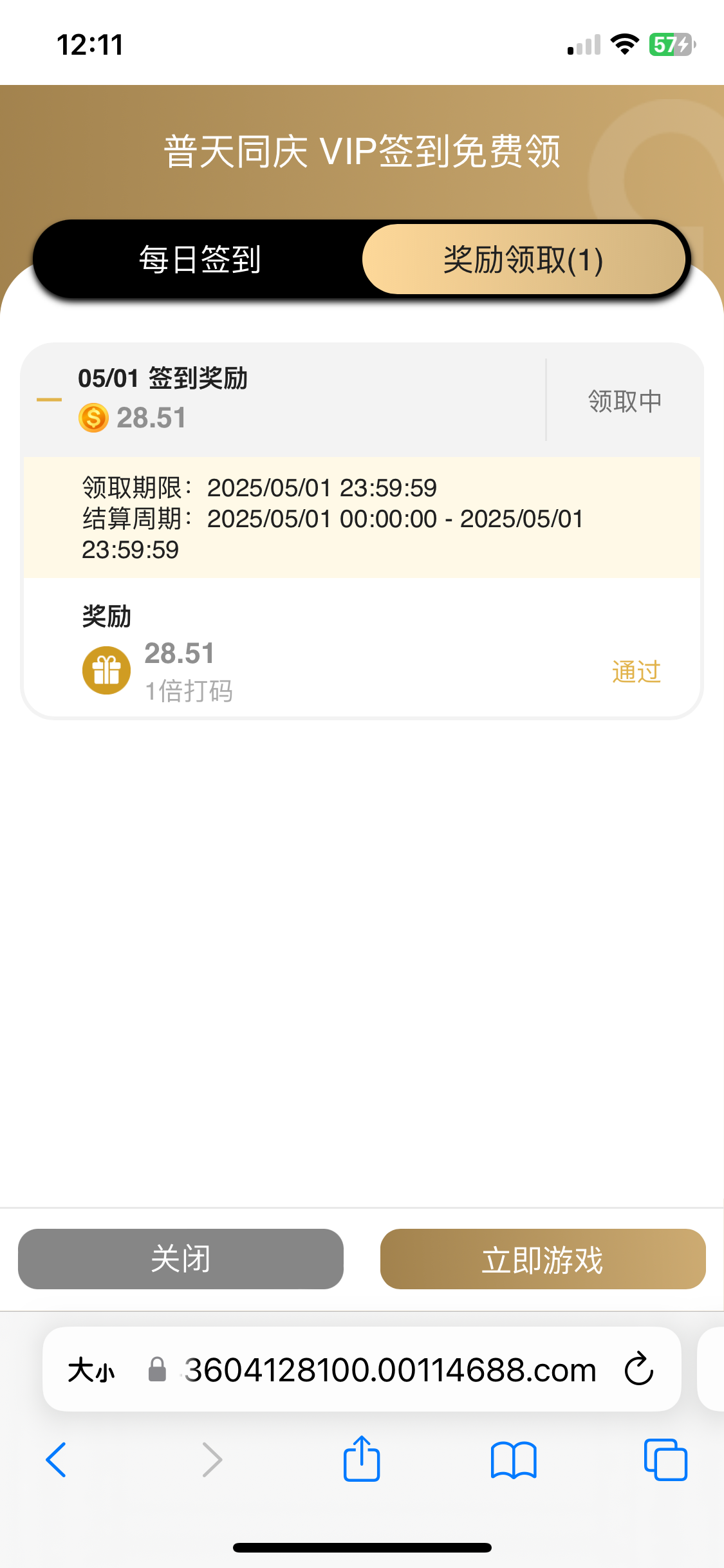Open the Safari share sheet
This screenshot has height=1568, width=724.
click(362, 1460)
